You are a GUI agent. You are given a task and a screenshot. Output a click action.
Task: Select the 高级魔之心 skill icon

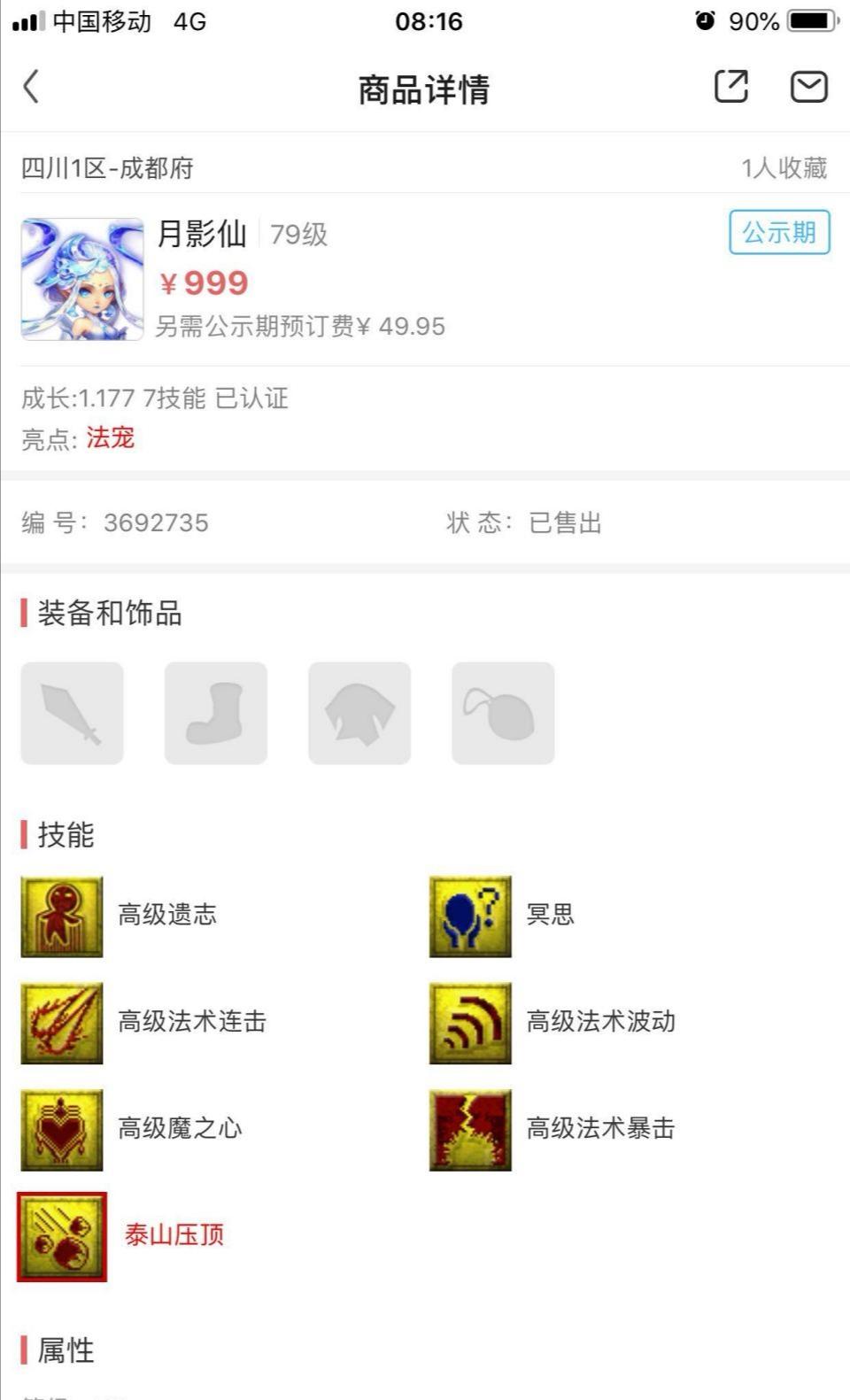tap(62, 1130)
